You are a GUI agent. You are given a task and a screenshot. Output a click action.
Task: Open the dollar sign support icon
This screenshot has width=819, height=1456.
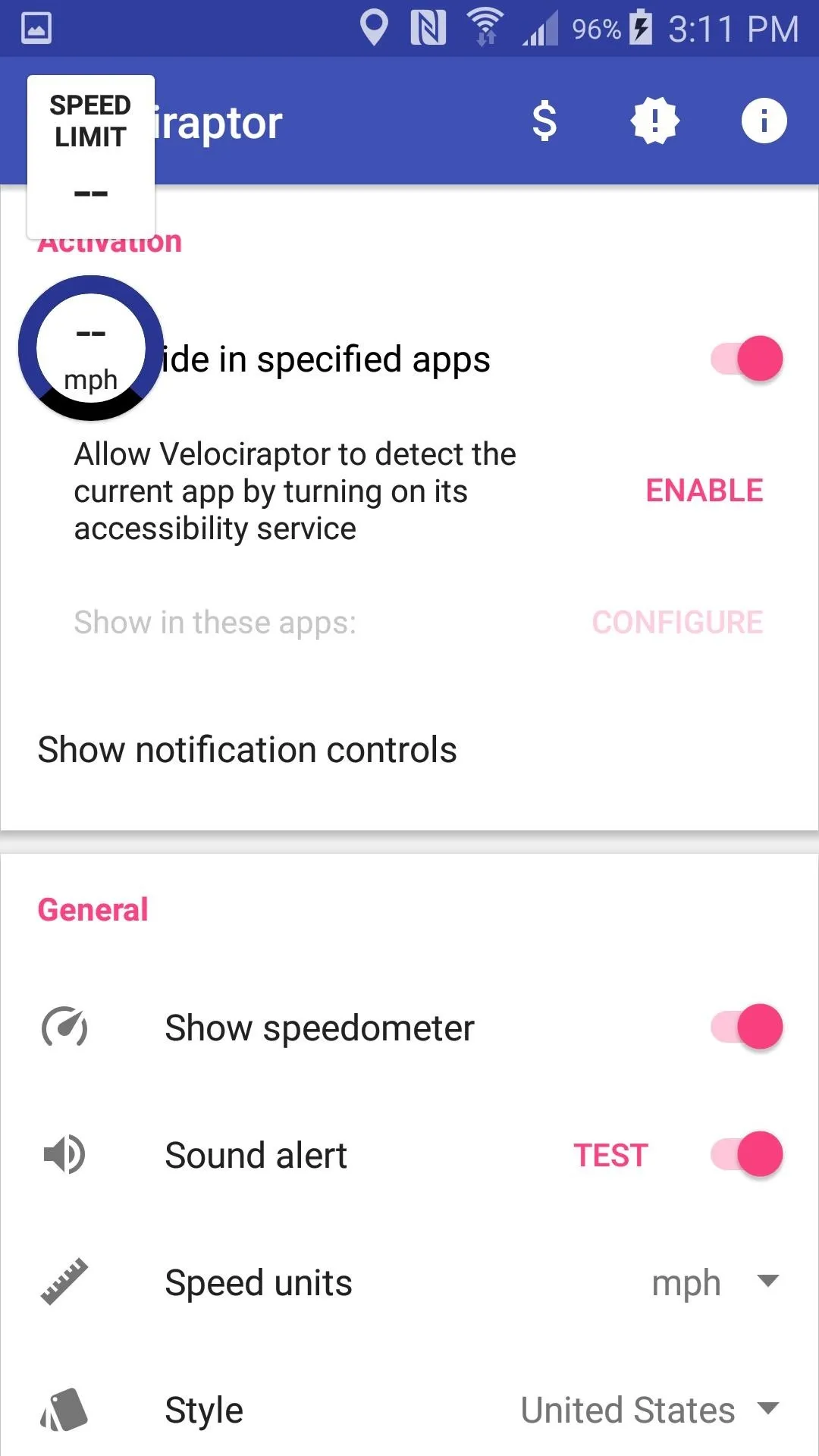click(544, 121)
